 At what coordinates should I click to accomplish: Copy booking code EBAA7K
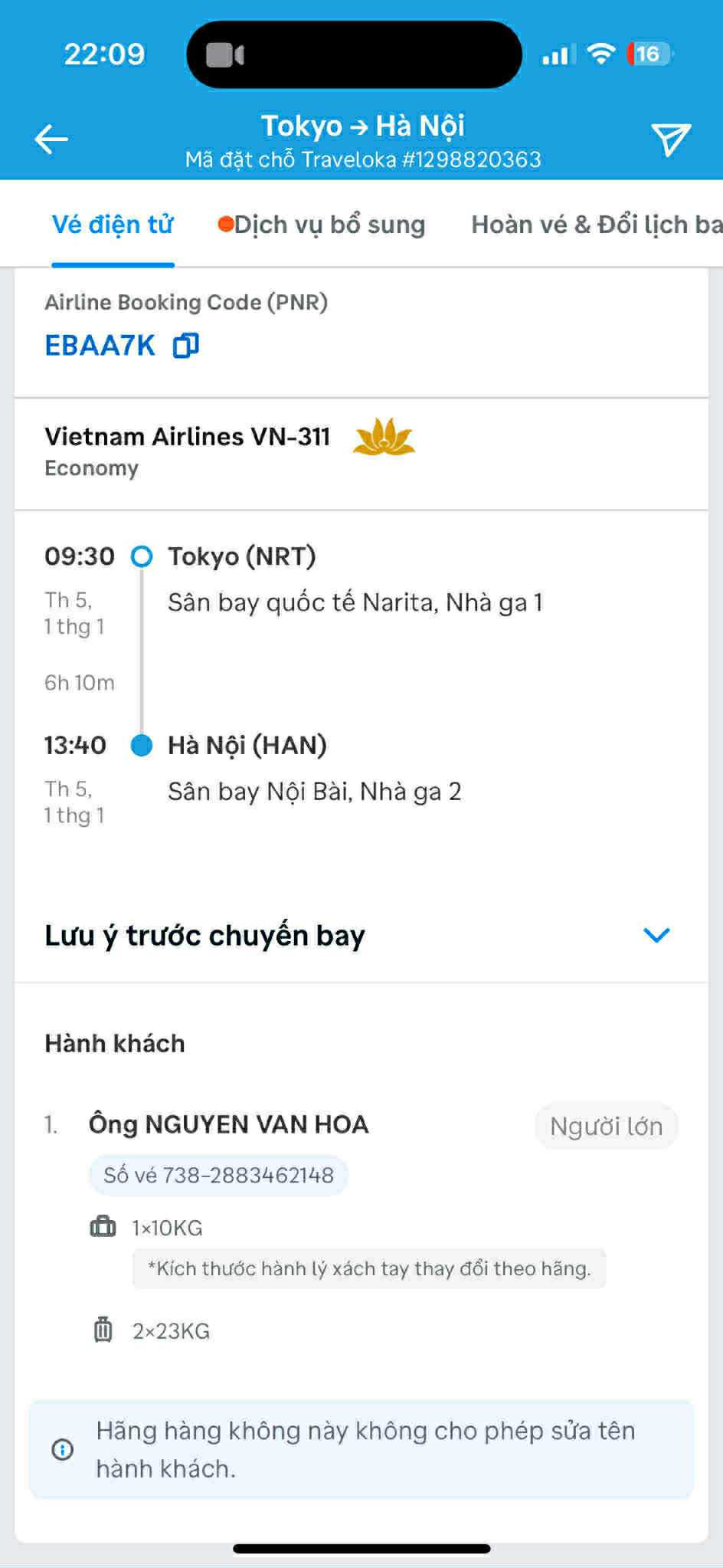click(x=185, y=346)
